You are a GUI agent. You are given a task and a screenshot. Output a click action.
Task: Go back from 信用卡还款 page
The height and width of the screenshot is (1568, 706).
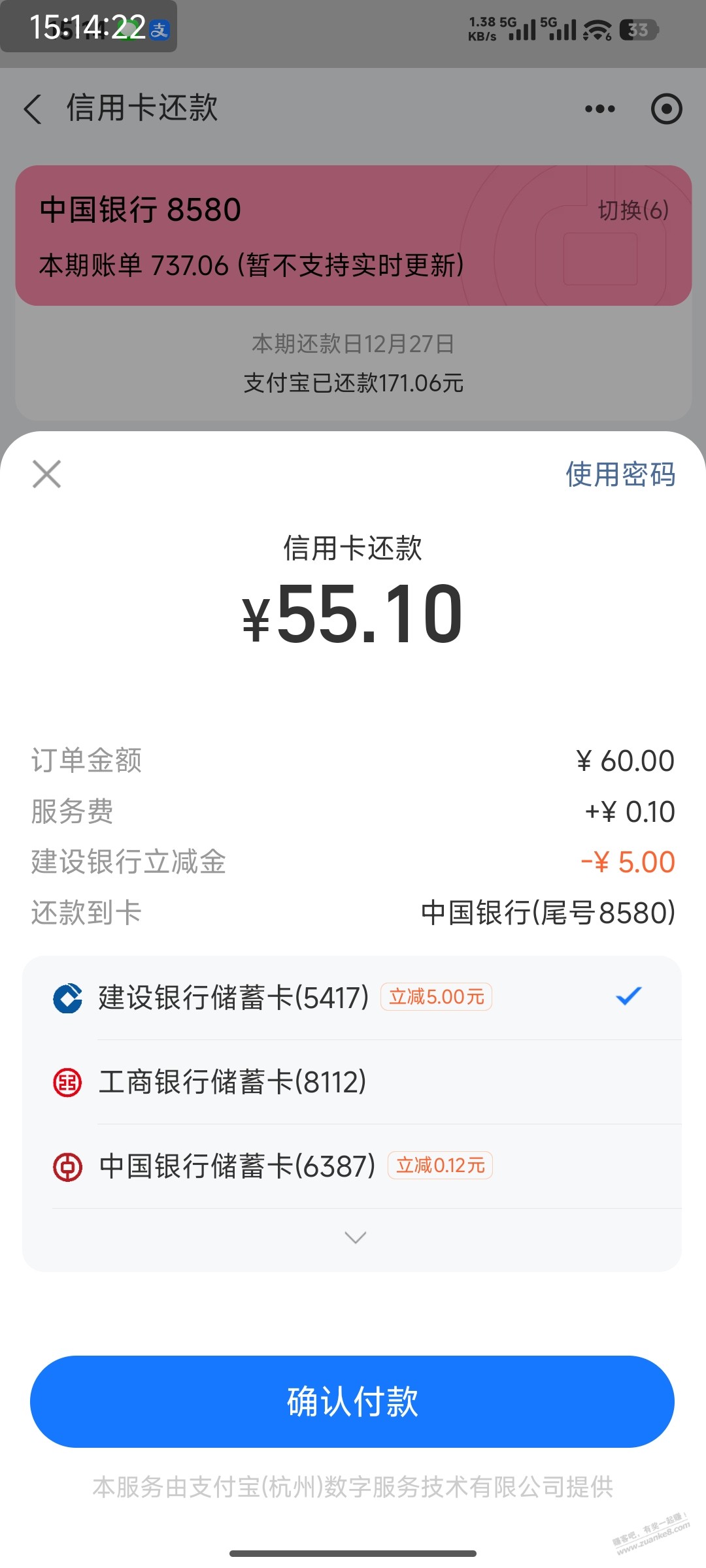pyautogui.click(x=33, y=108)
